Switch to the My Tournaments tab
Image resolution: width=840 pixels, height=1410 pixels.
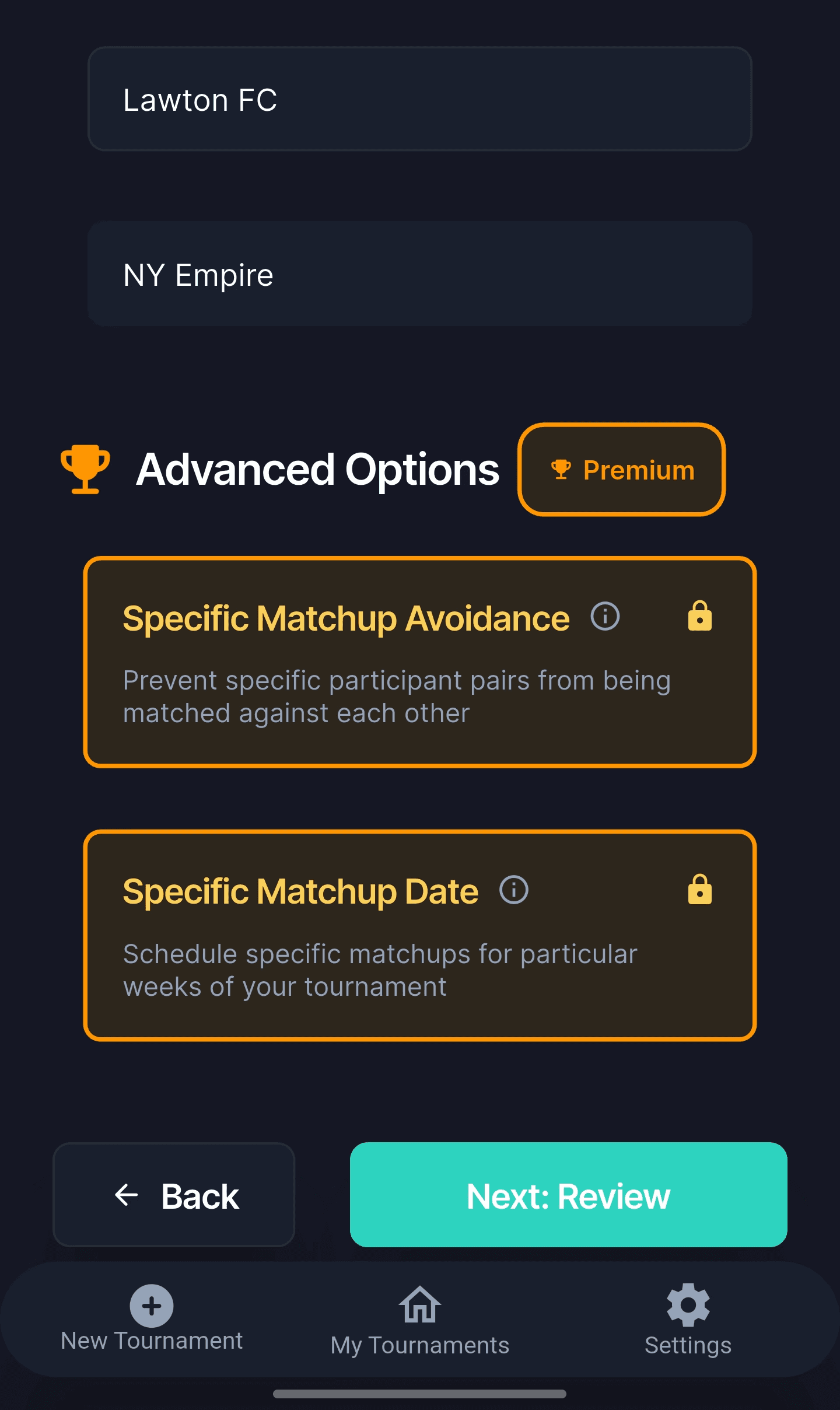click(x=420, y=1324)
